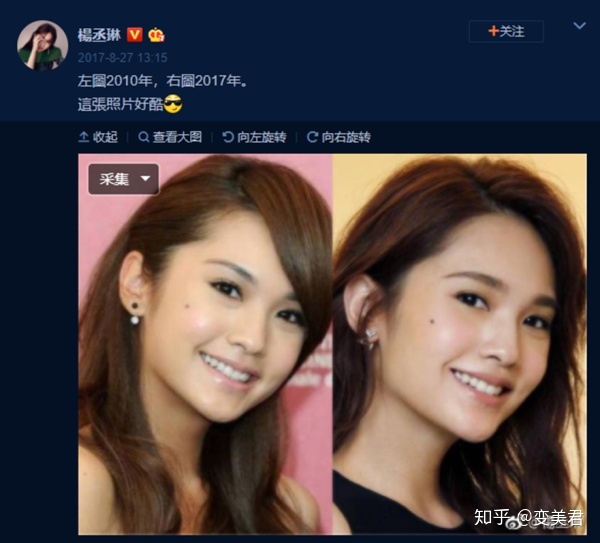View the full-size image via 查看大图
This screenshot has height=543, width=600.
[172, 137]
